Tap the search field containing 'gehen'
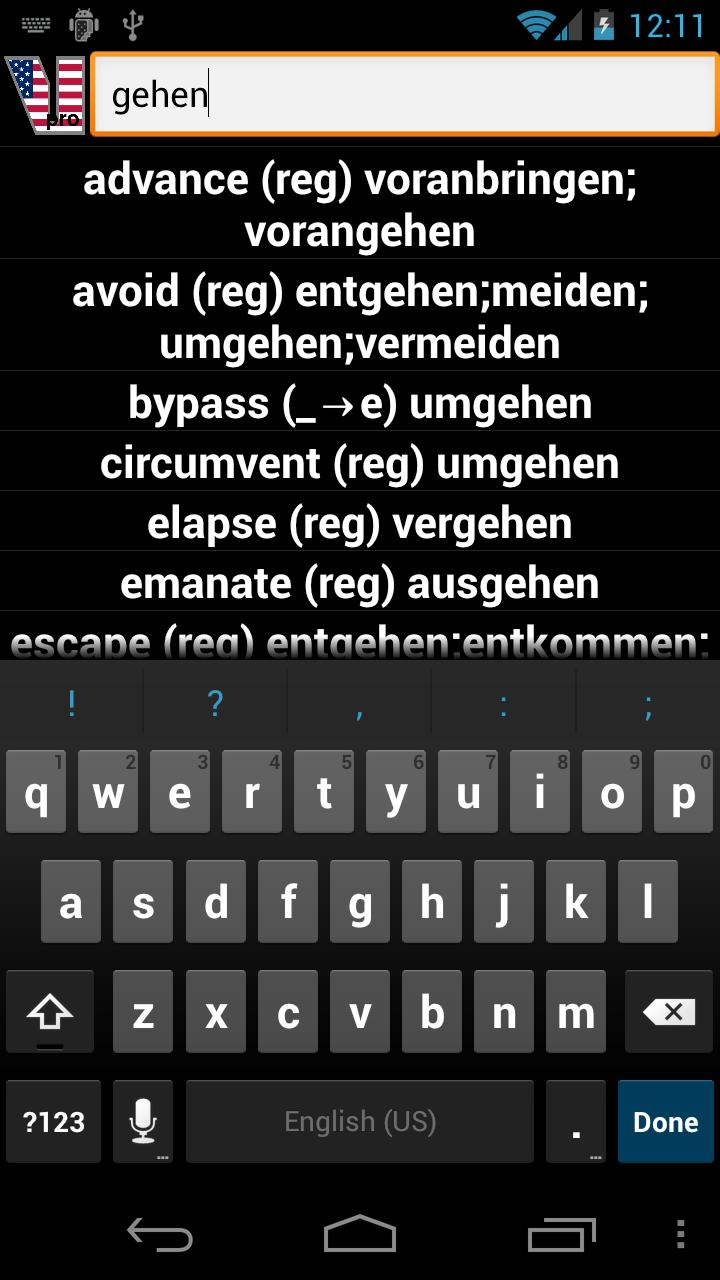Image resolution: width=720 pixels, height=1280 pixels. (x=404, y=94)
